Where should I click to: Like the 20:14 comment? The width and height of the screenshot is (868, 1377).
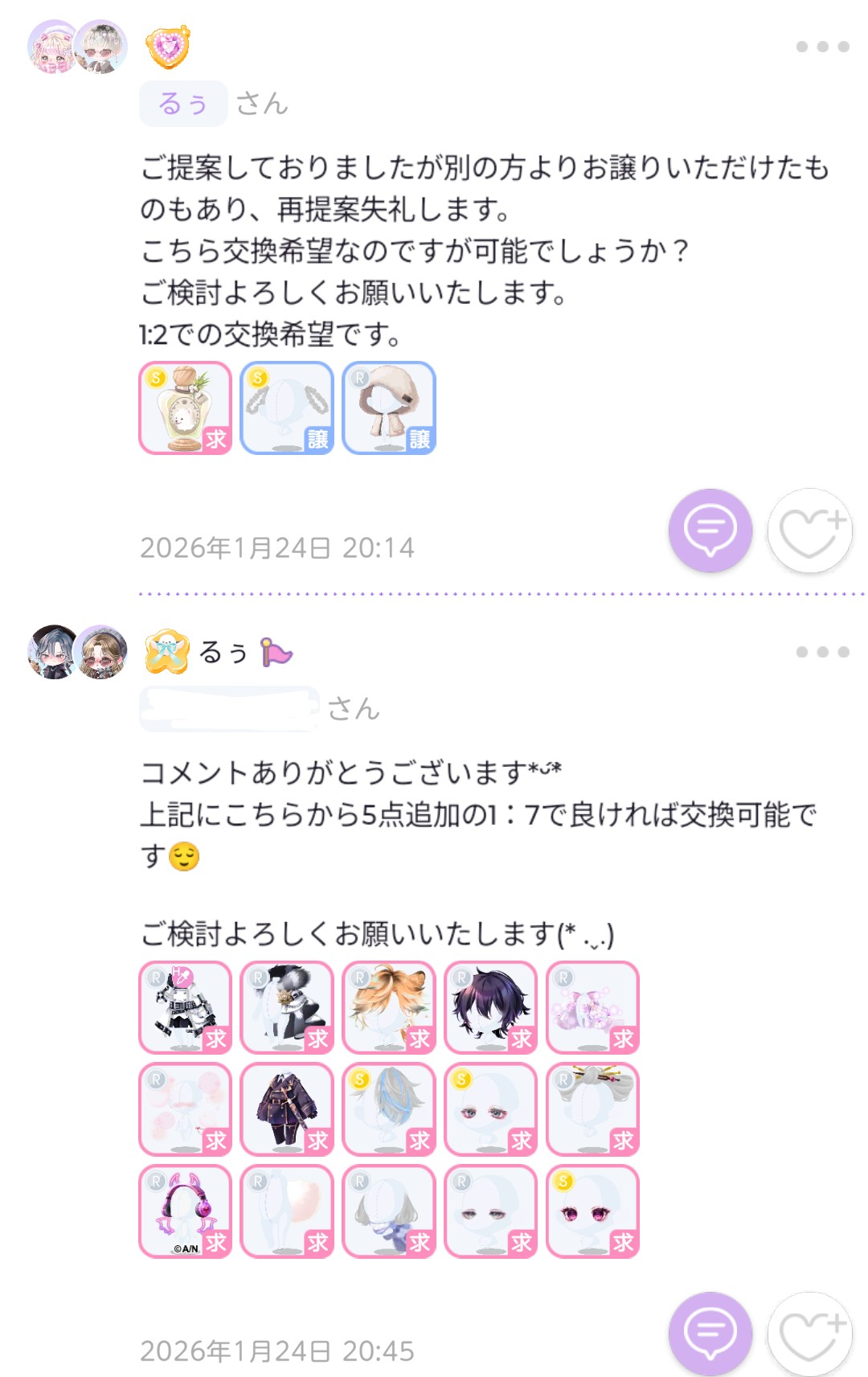click(810, 531)
